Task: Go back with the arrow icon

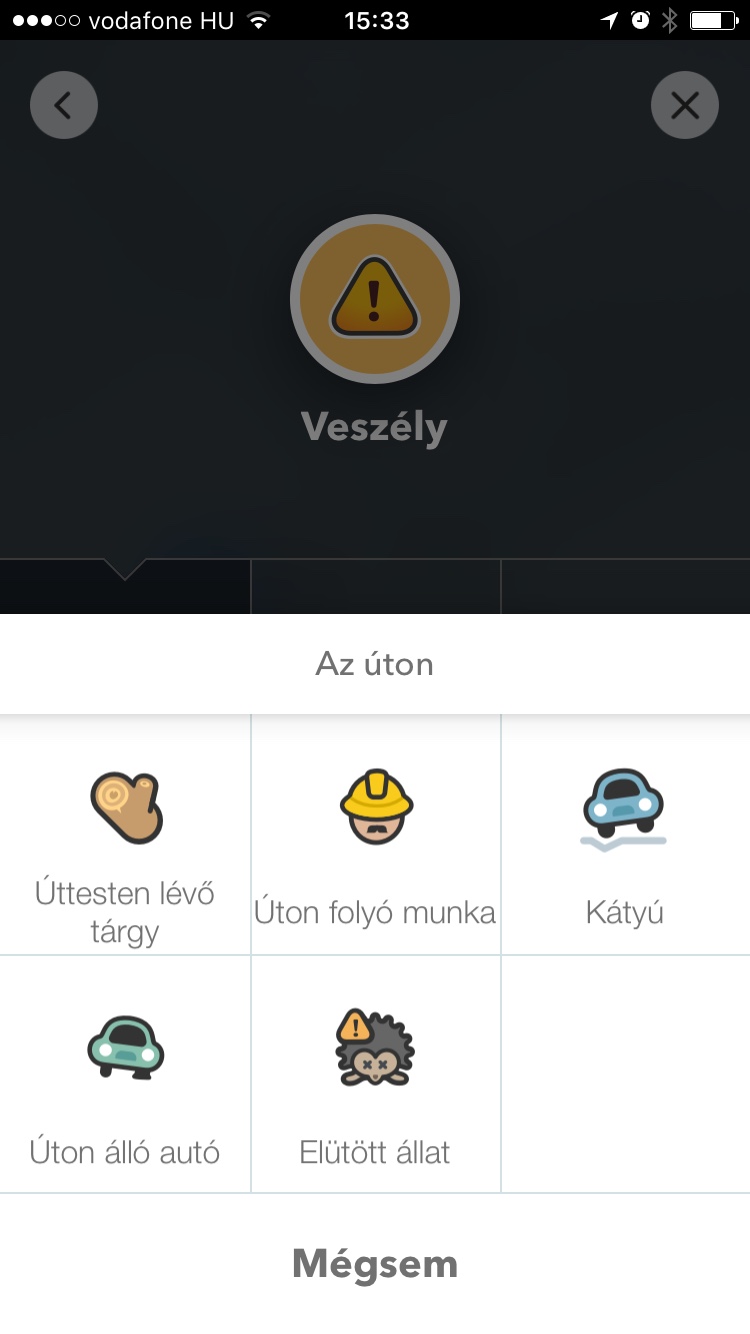Action: point(64,104)
